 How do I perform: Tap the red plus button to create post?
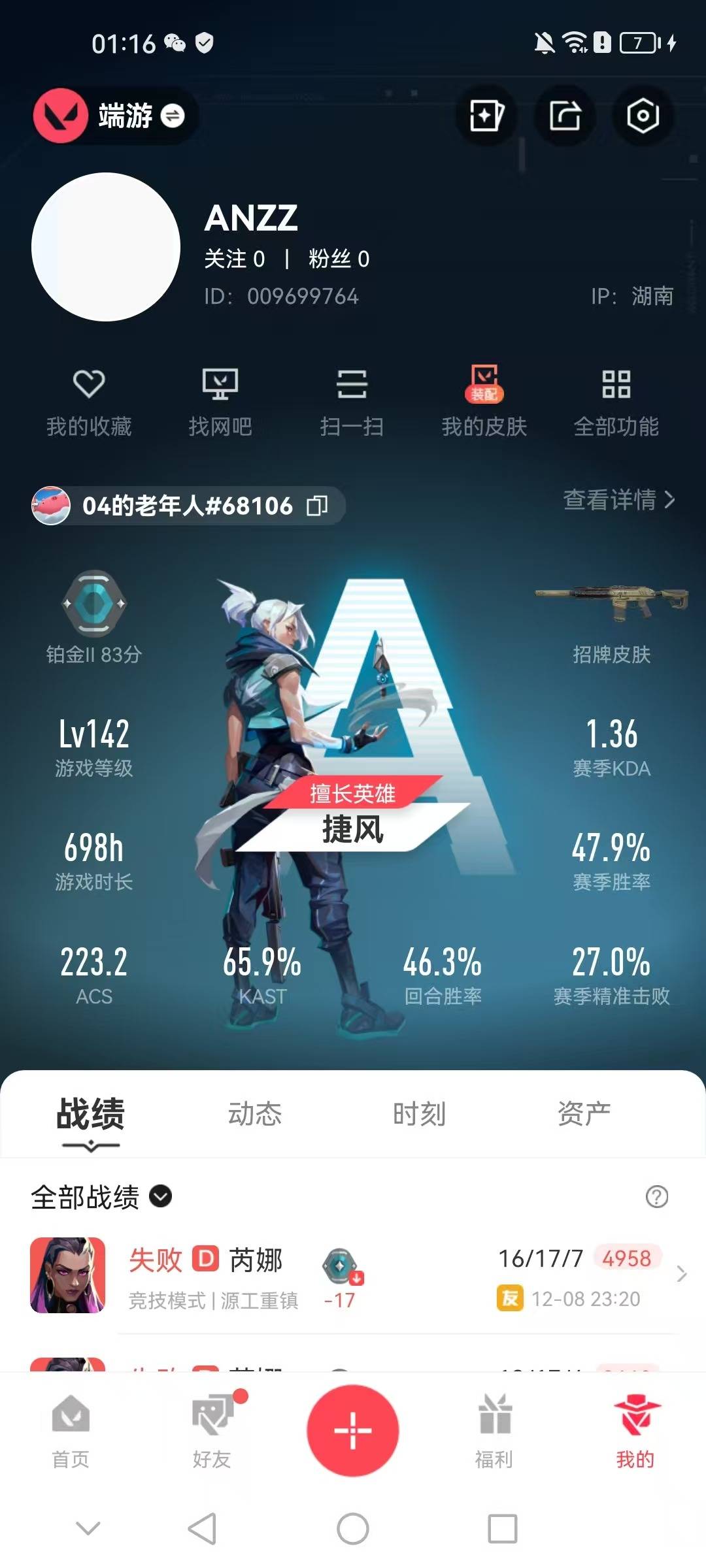pos(353,1429)
